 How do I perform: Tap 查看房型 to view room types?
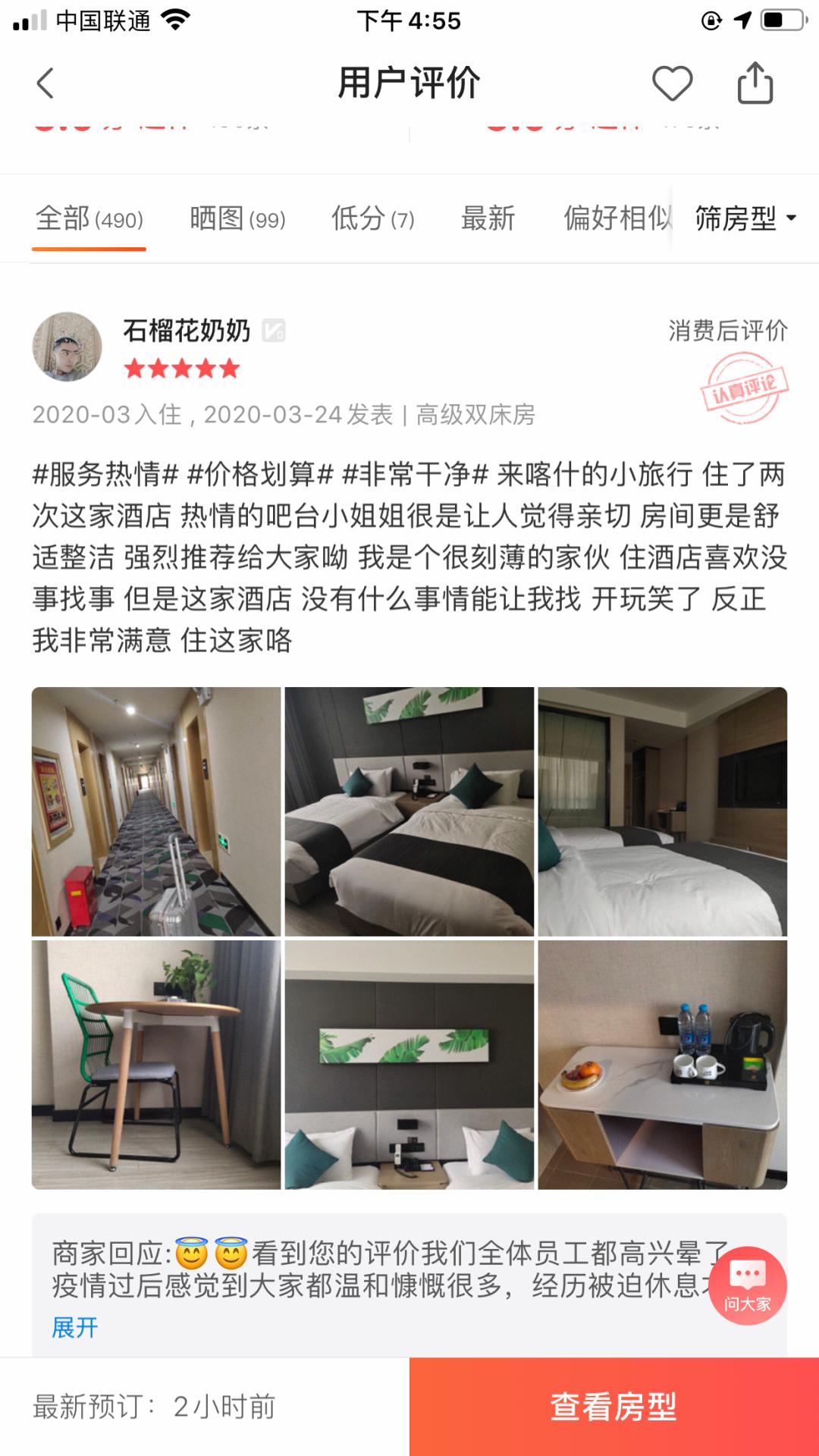613,1407
